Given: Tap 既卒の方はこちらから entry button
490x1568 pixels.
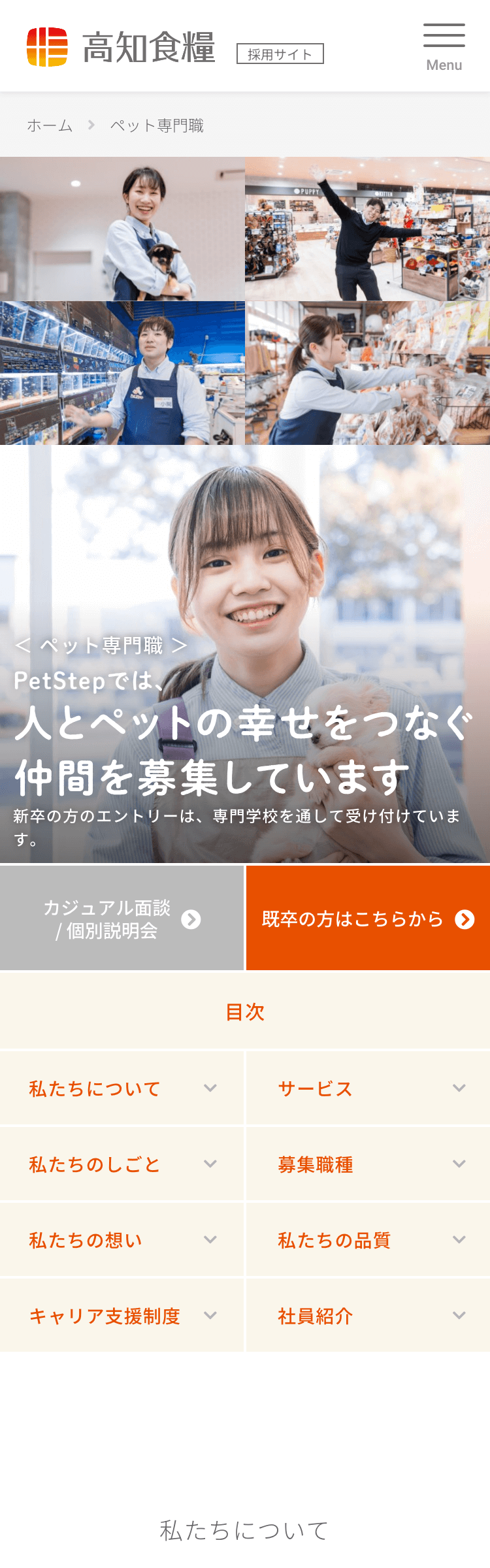Looking at the screenshot, I should [368, 919].
